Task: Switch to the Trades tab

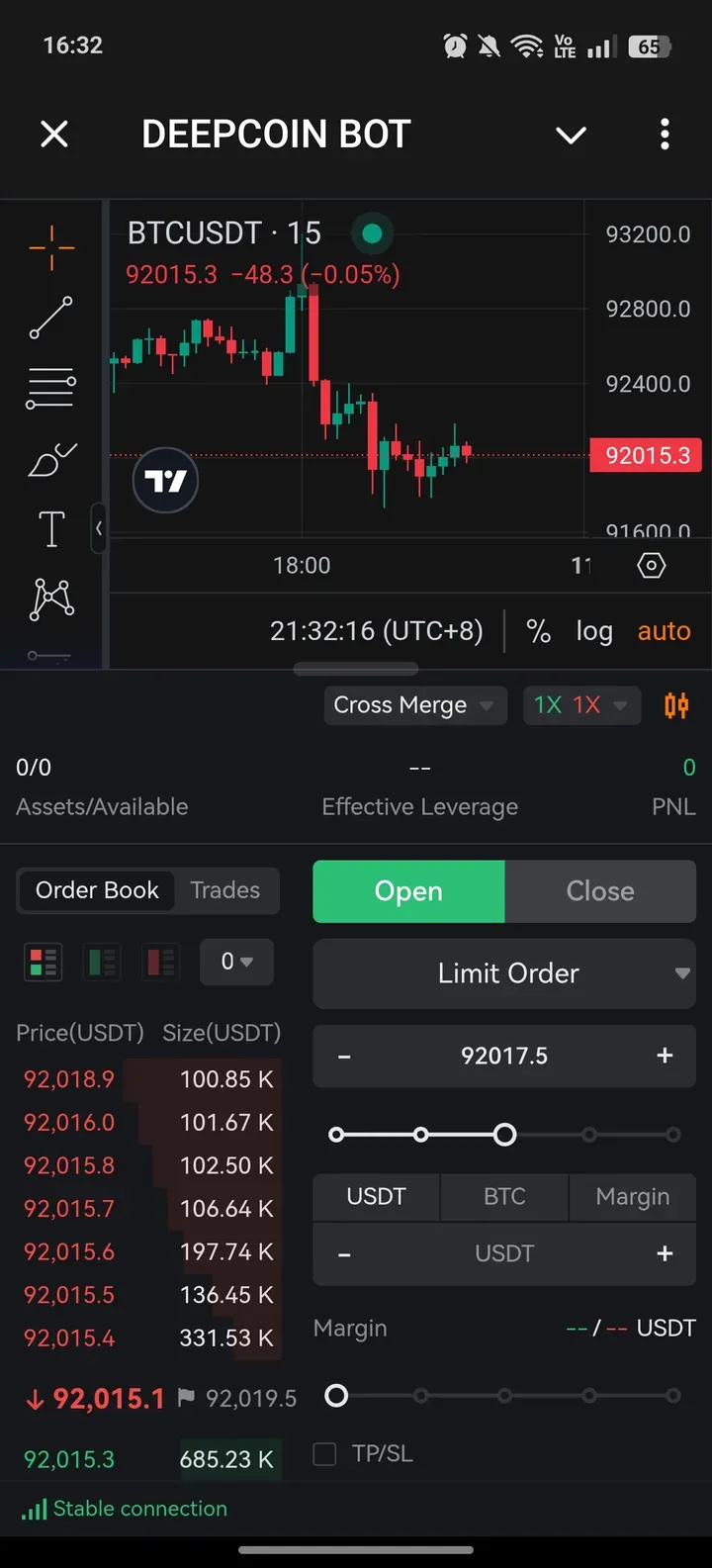Action: coord(224,889)
